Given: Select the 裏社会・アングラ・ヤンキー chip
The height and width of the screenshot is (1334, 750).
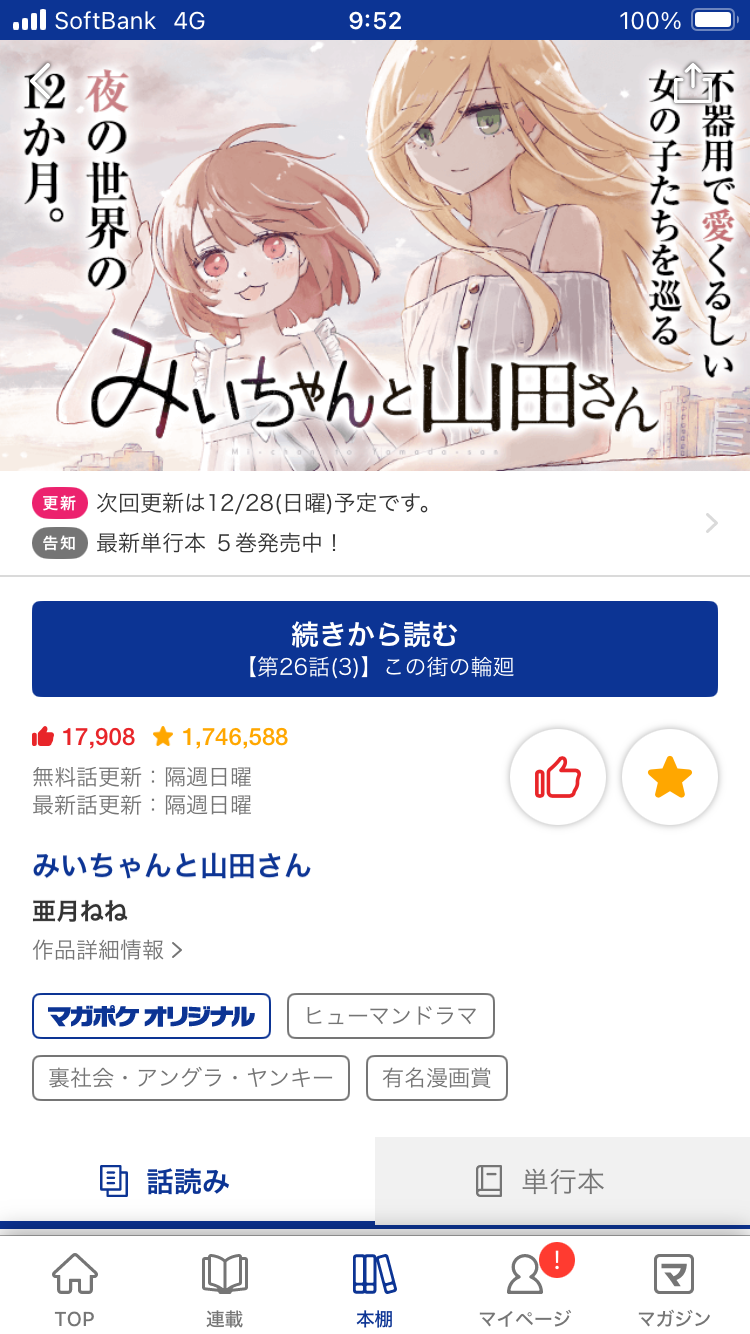Looking at the screenshot, I should [191, 1078].
